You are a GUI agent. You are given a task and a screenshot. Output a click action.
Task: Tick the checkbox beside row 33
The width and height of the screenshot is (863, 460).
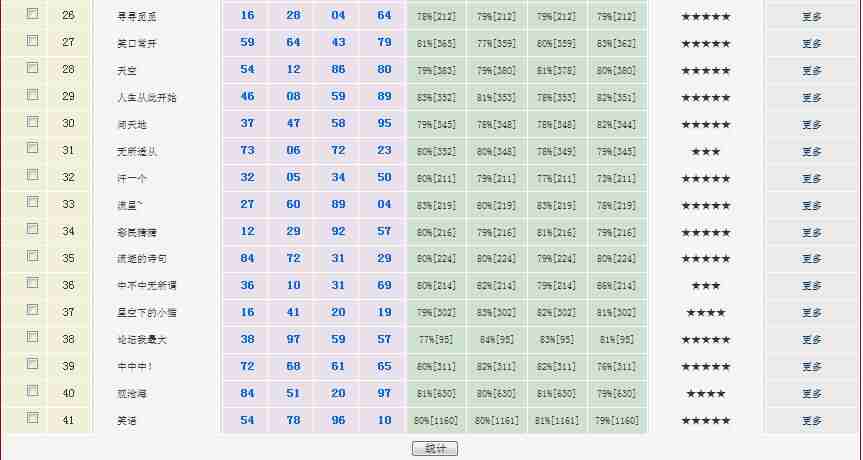click(33, 203)
